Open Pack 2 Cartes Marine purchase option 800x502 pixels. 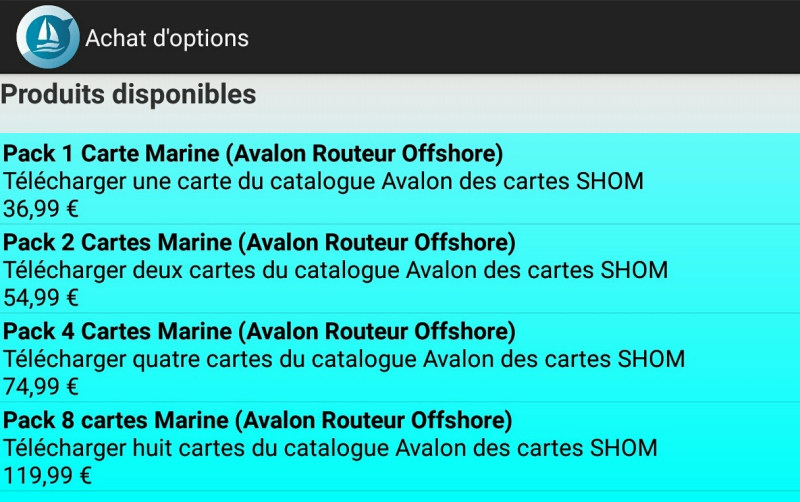(400, 269)
